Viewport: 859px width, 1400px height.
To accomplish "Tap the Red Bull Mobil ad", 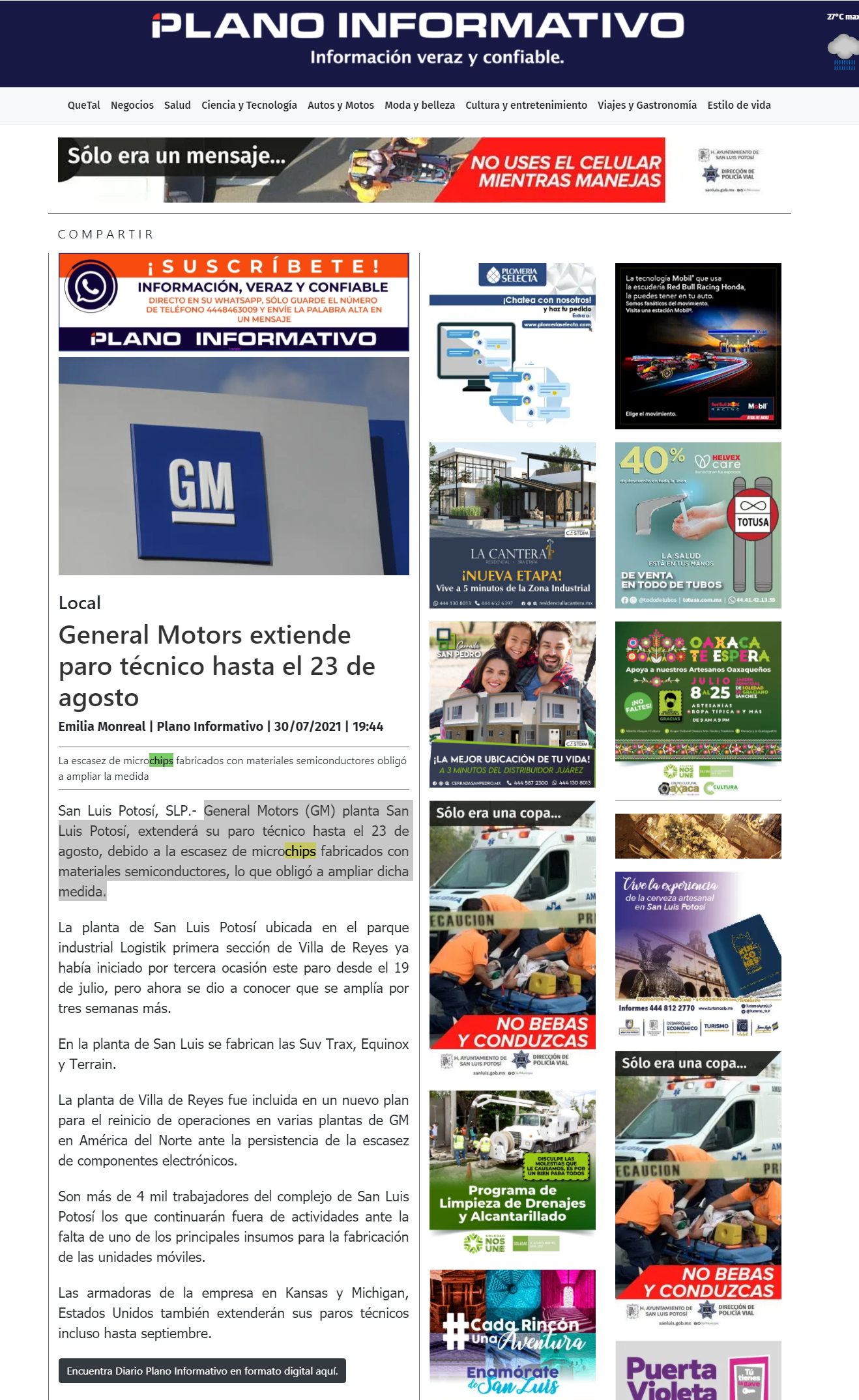I will click(698, 346).
